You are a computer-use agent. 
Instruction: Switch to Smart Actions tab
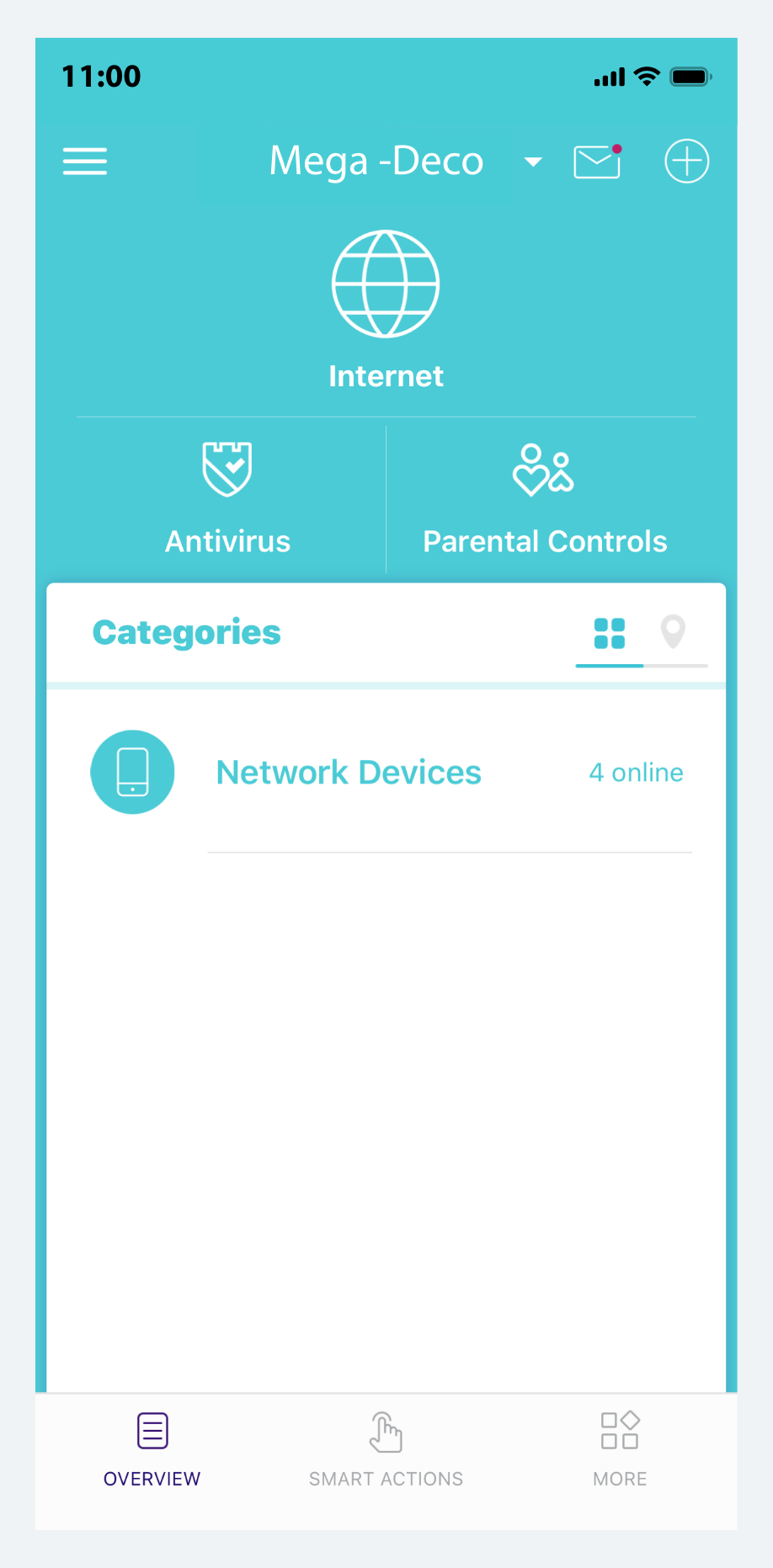click(386, 1448)
